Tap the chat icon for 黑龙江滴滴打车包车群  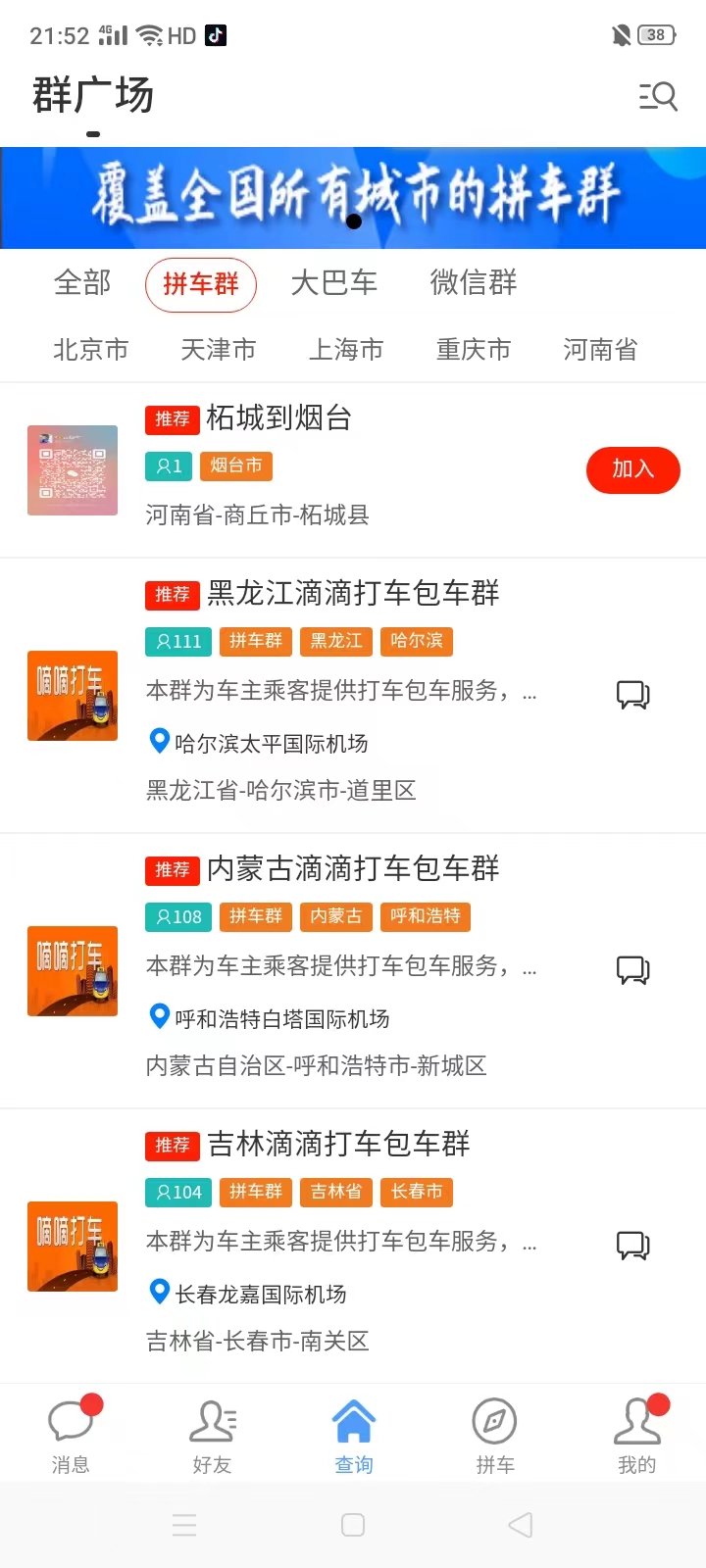[x=632, y=694]
